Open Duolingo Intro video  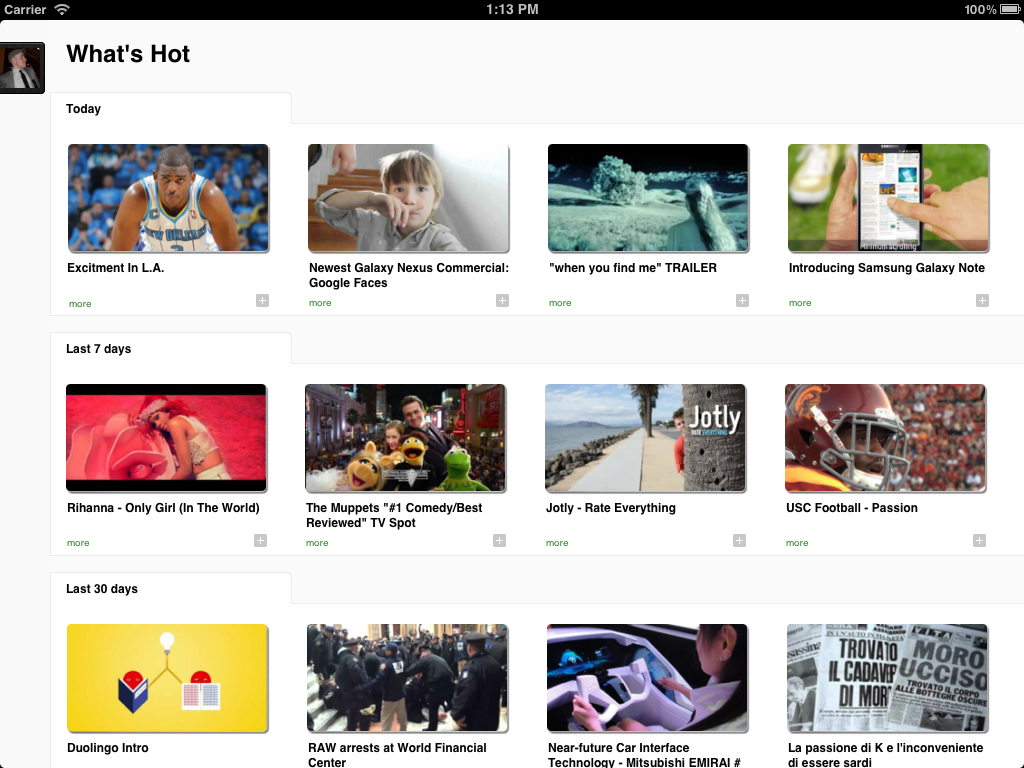click(x=168, y=677)
